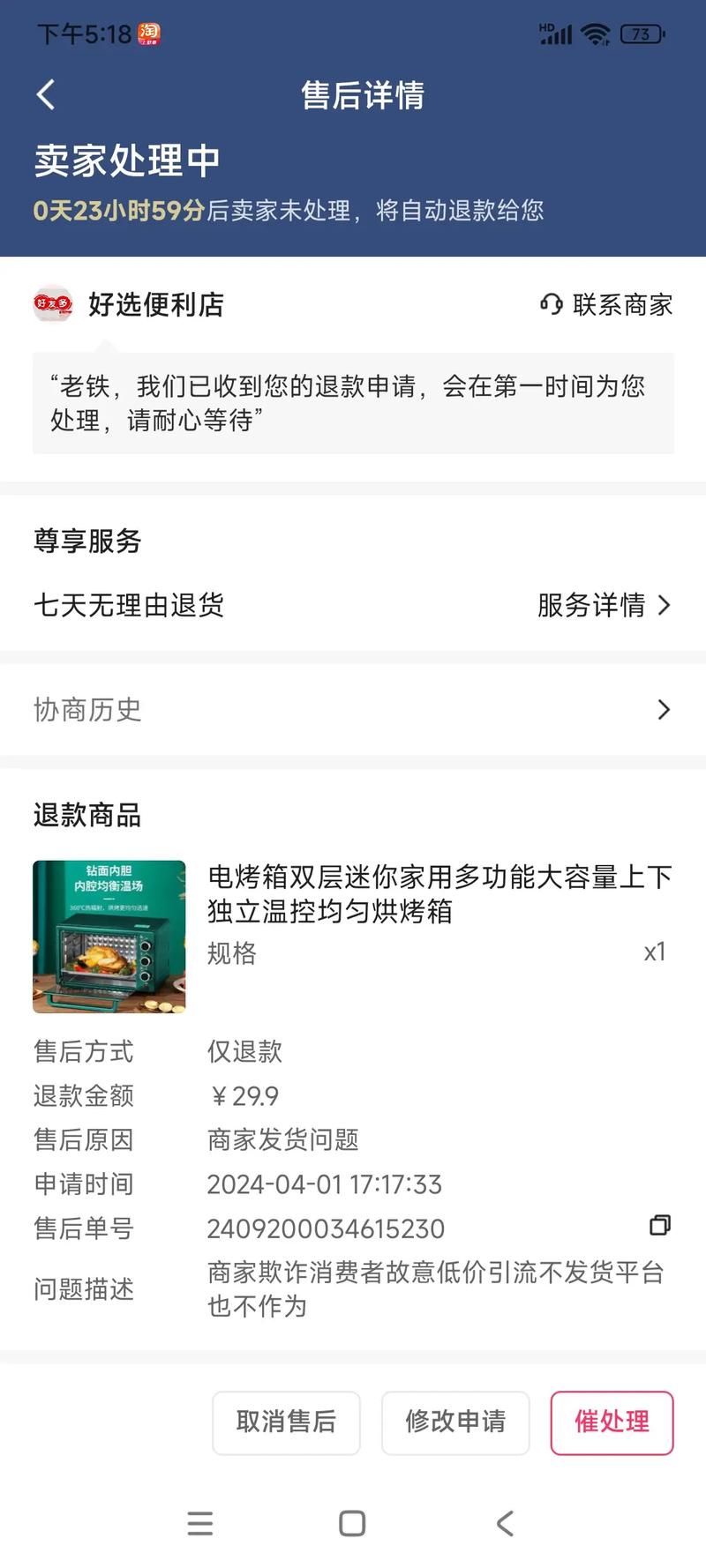The image size is (706, 1568).
Task: Open the 协商历史 negotiation history
Action: (353, 709)
